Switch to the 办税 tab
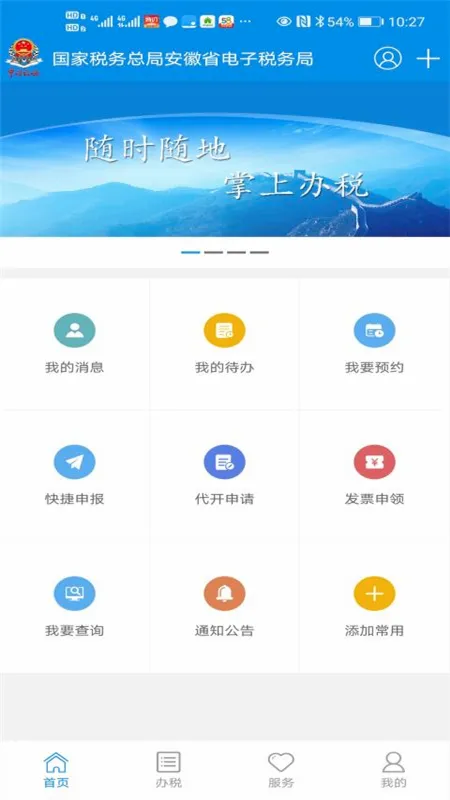Screen dimensions: 450x800 click(168, 770)
